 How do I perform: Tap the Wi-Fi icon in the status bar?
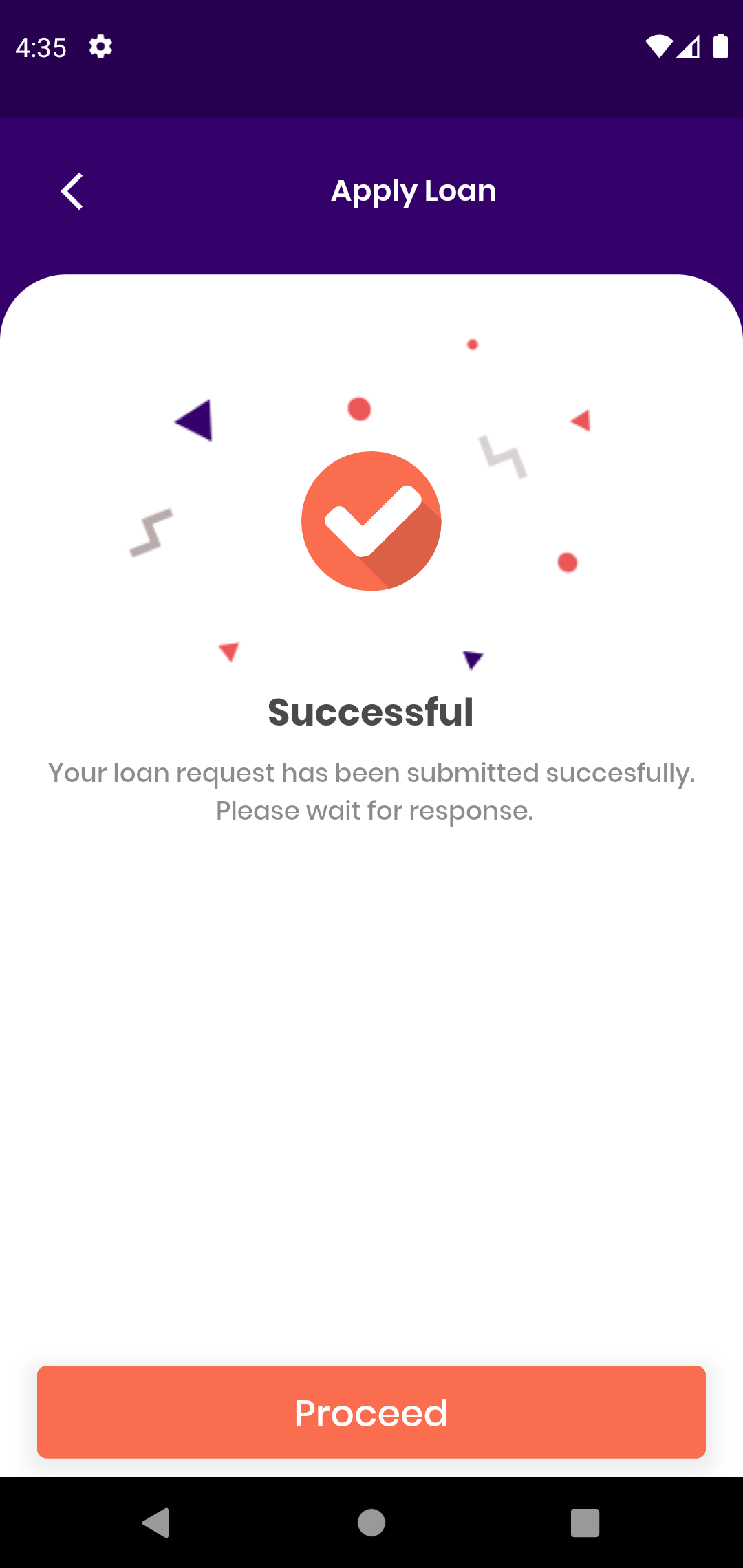point(658,47)
